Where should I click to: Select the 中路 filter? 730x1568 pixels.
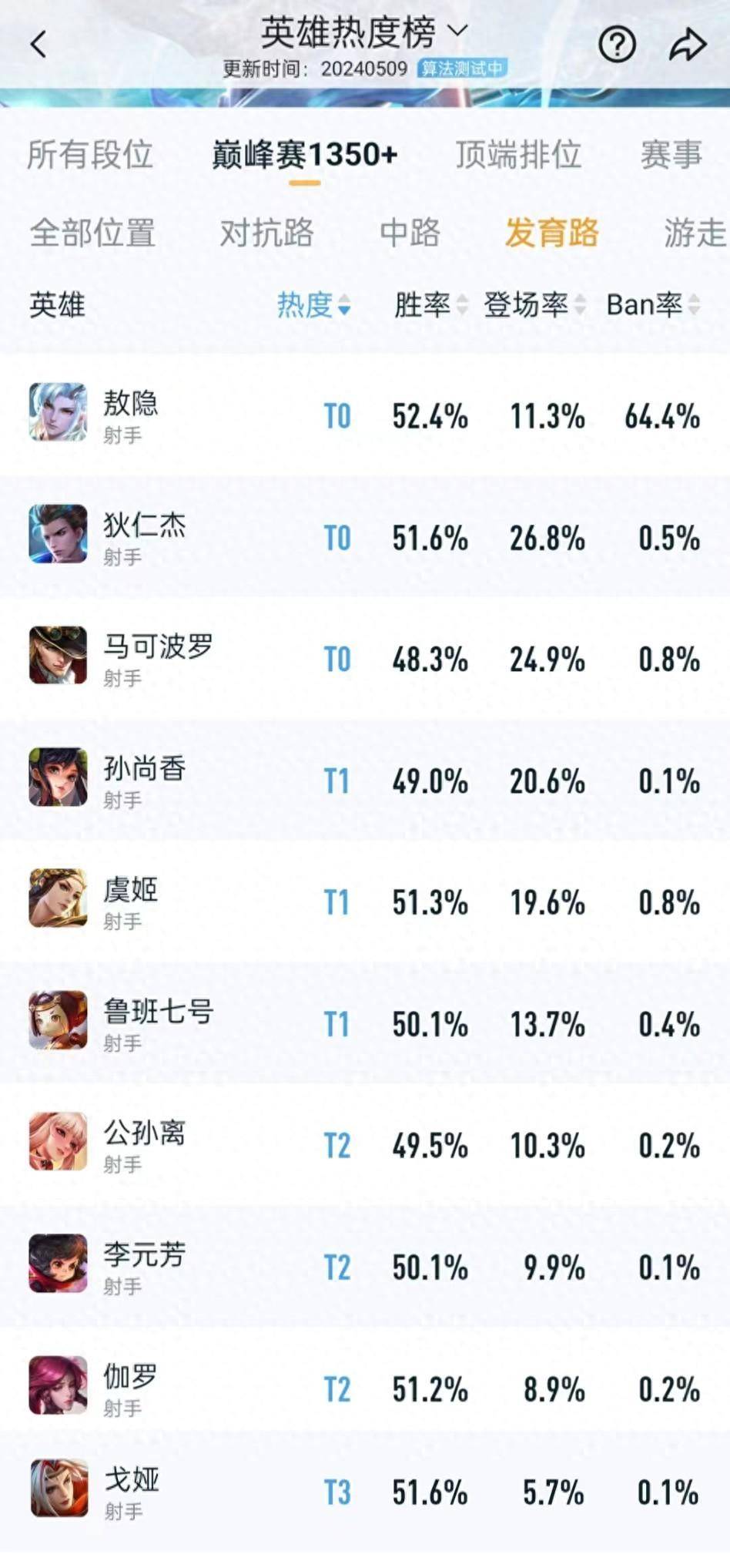click(410, 233)
